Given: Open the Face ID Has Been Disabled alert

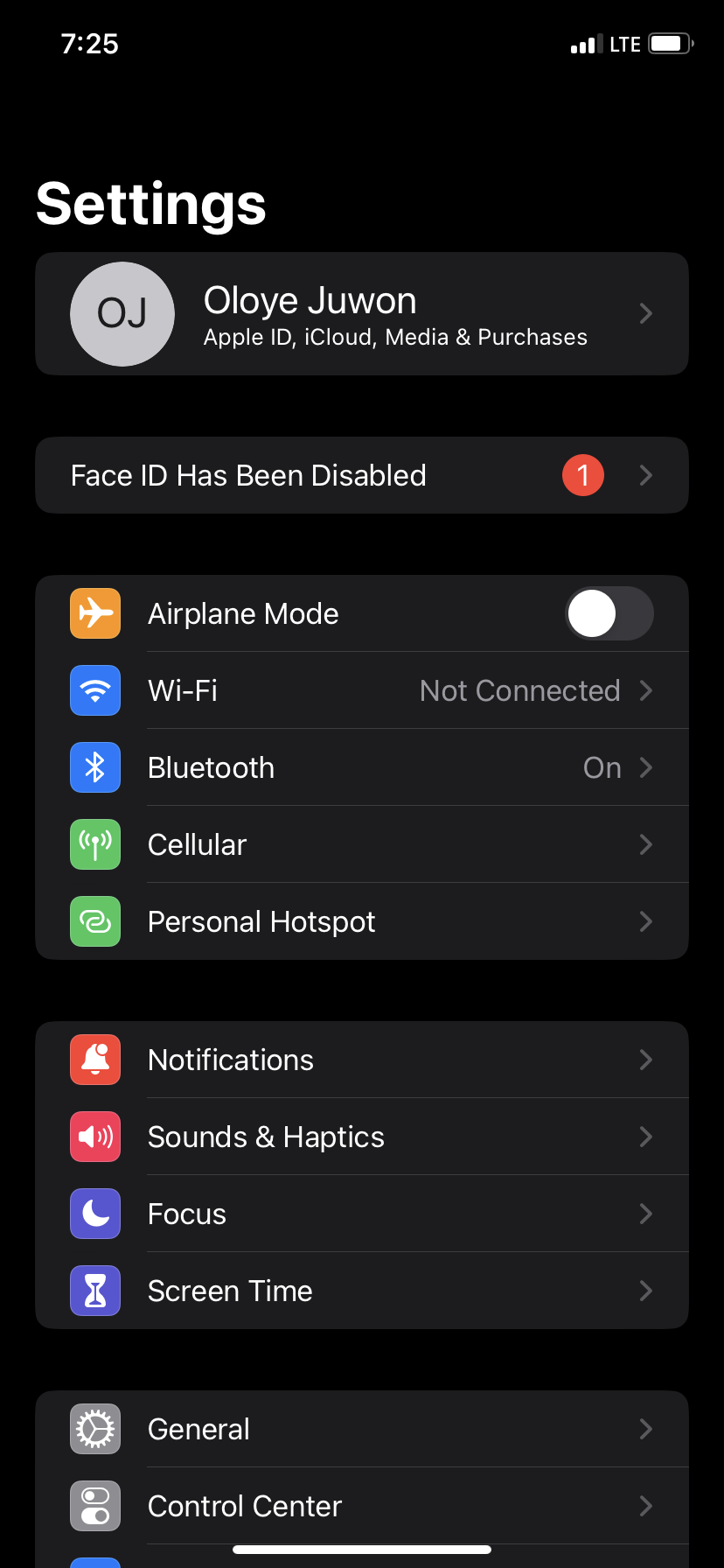Looking at the screenshot, I should [x=362, y=475].
